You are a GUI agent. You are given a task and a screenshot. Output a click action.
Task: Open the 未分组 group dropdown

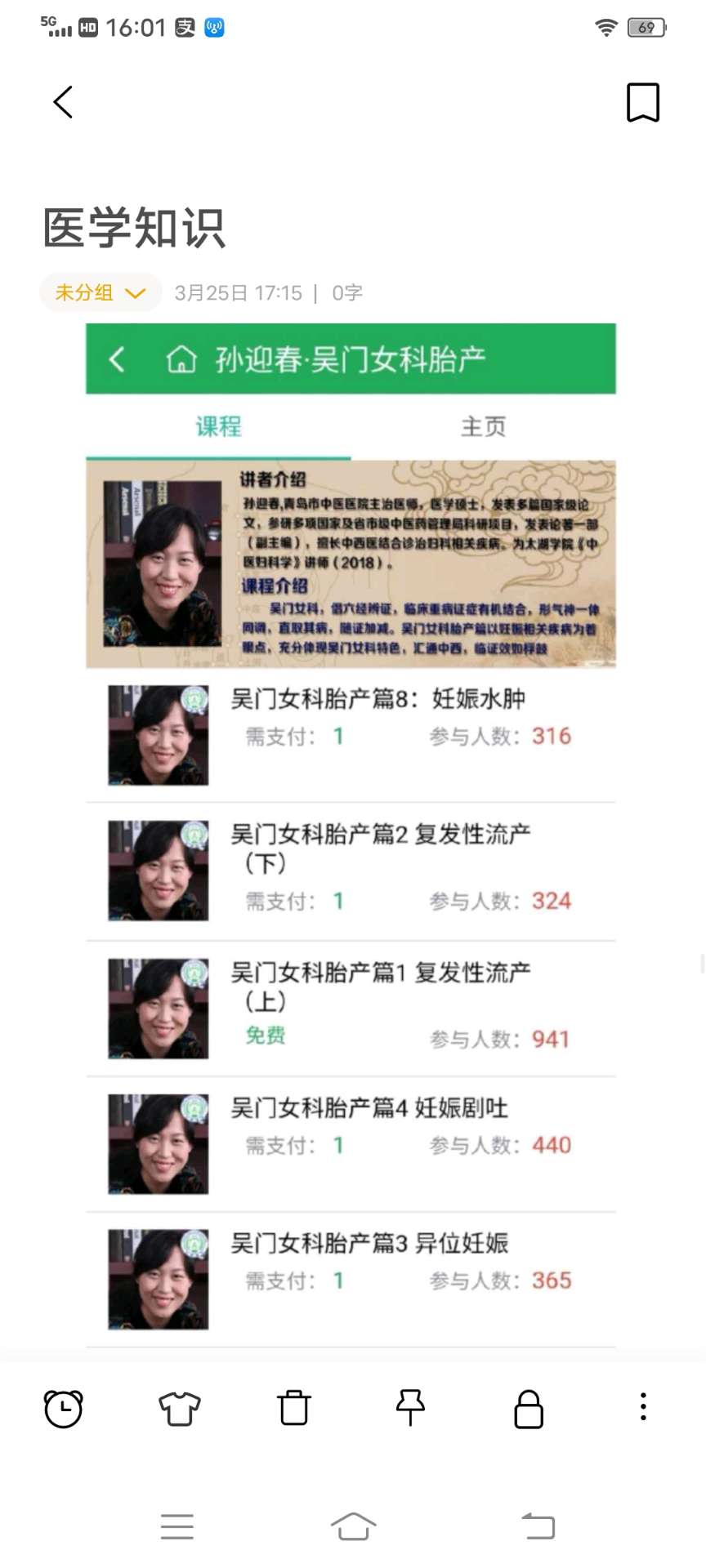click(100, 292)
